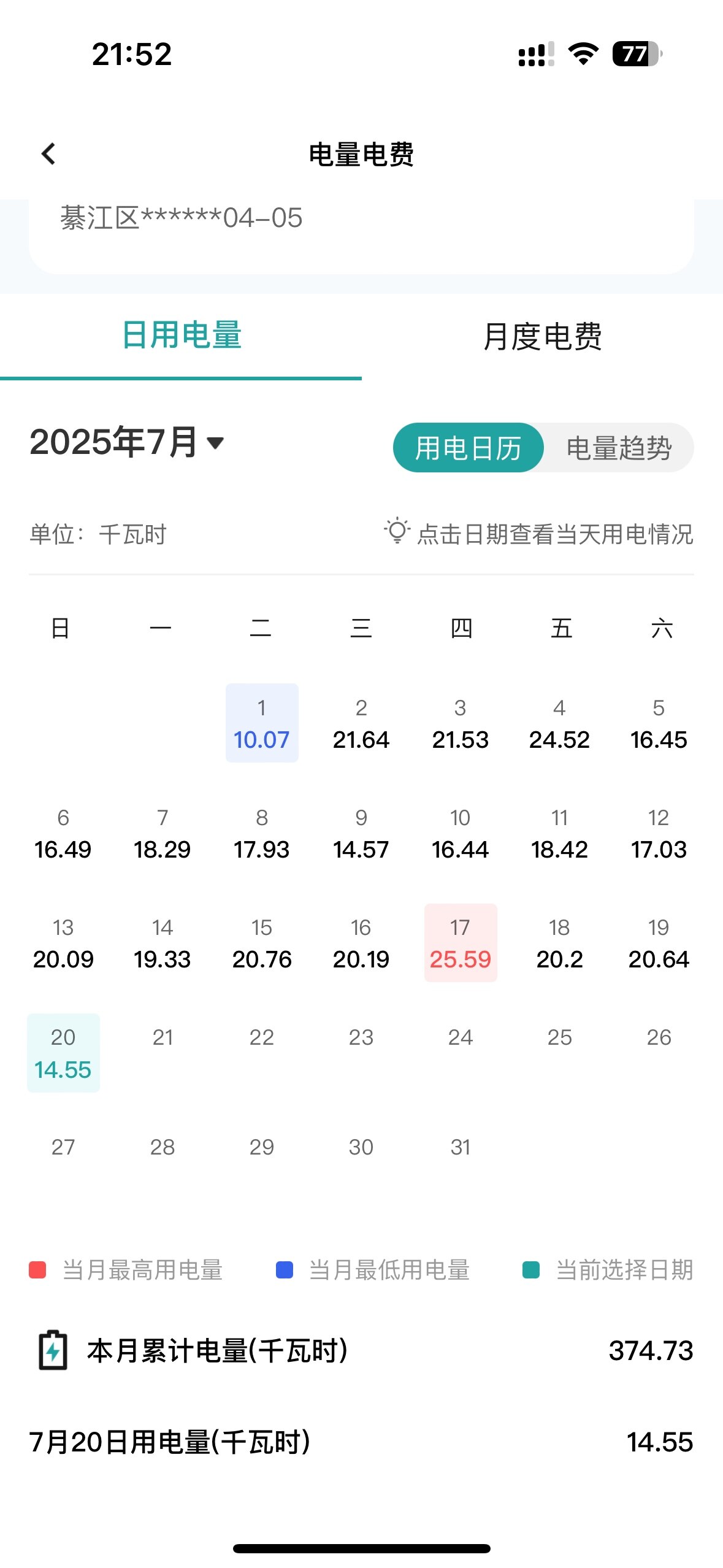Choose July 13 with 20.09

coord(63,943)
